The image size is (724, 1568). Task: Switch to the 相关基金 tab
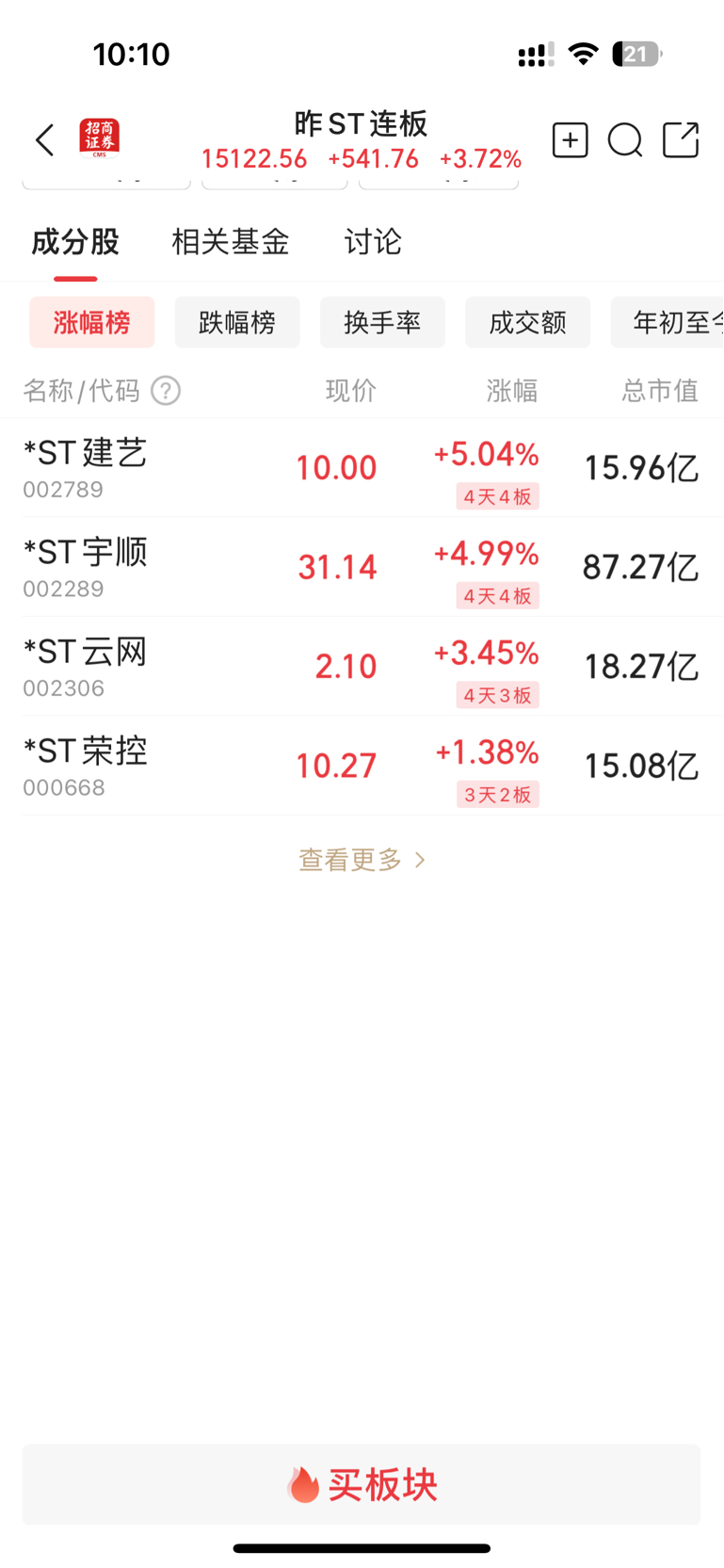(x=230, y=242)
